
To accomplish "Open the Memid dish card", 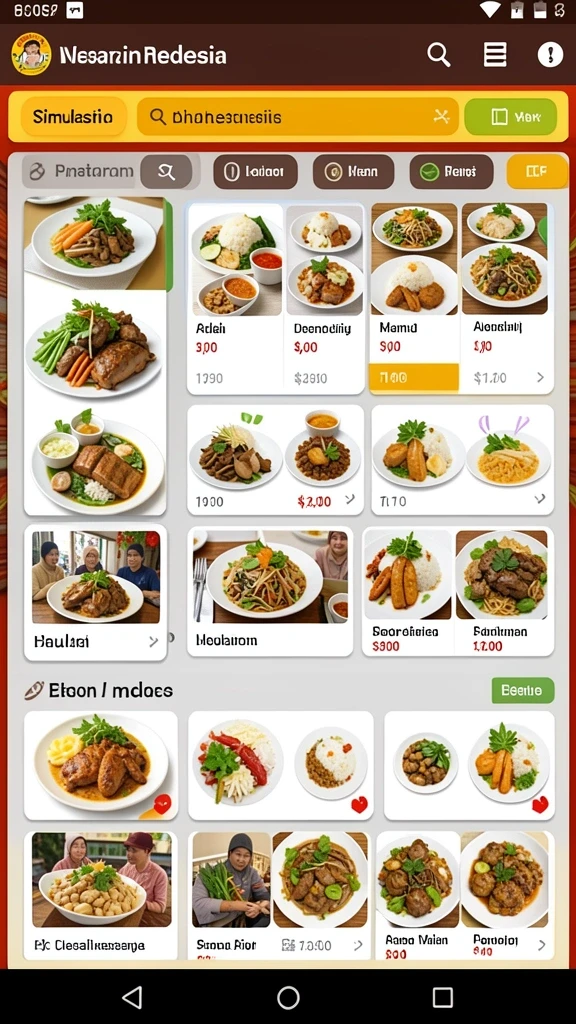I will (414, 298).
